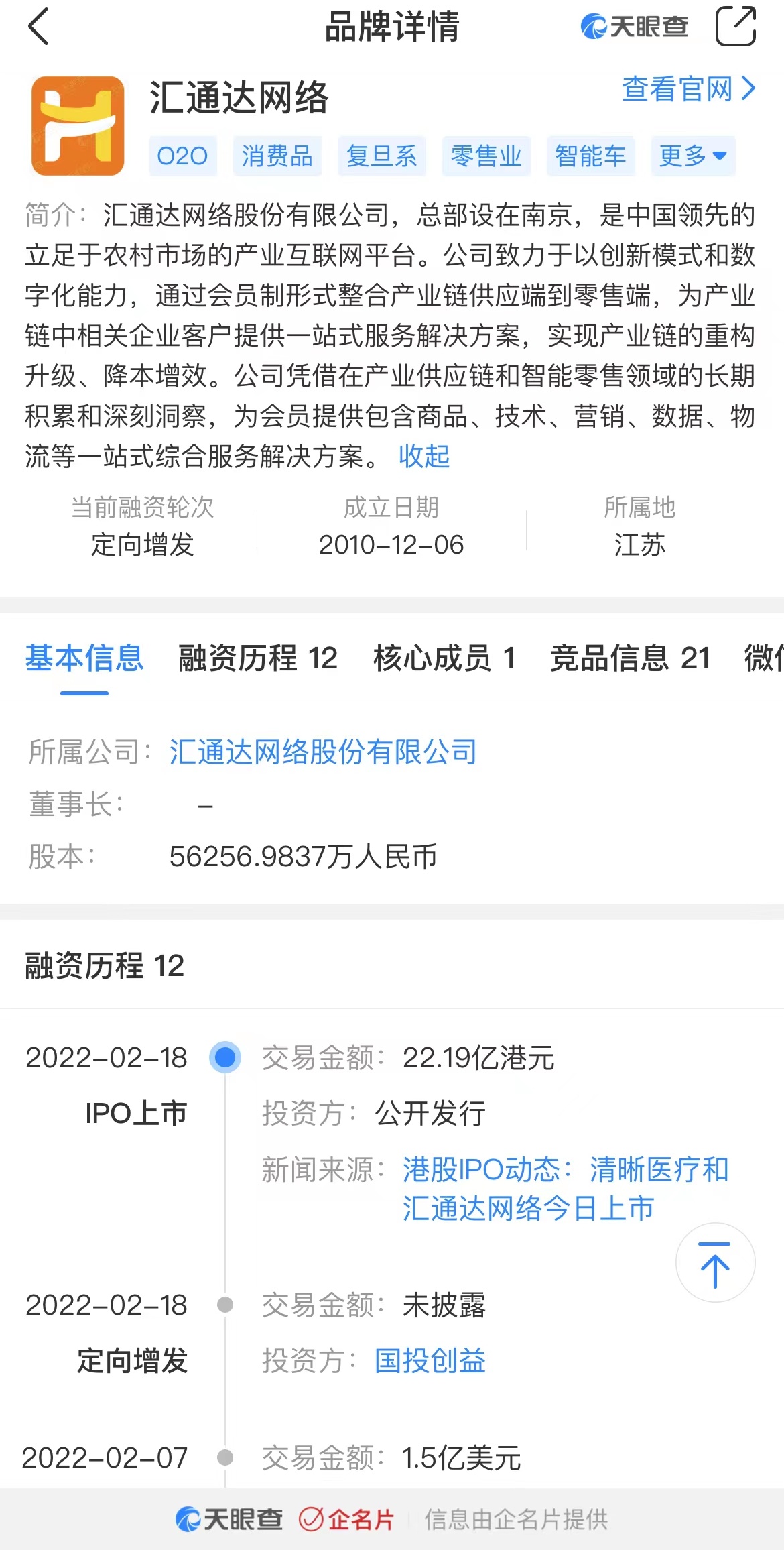Switch to the 竞品信息 tab
The image size is (784, 1550).
(x=630, y=658)
